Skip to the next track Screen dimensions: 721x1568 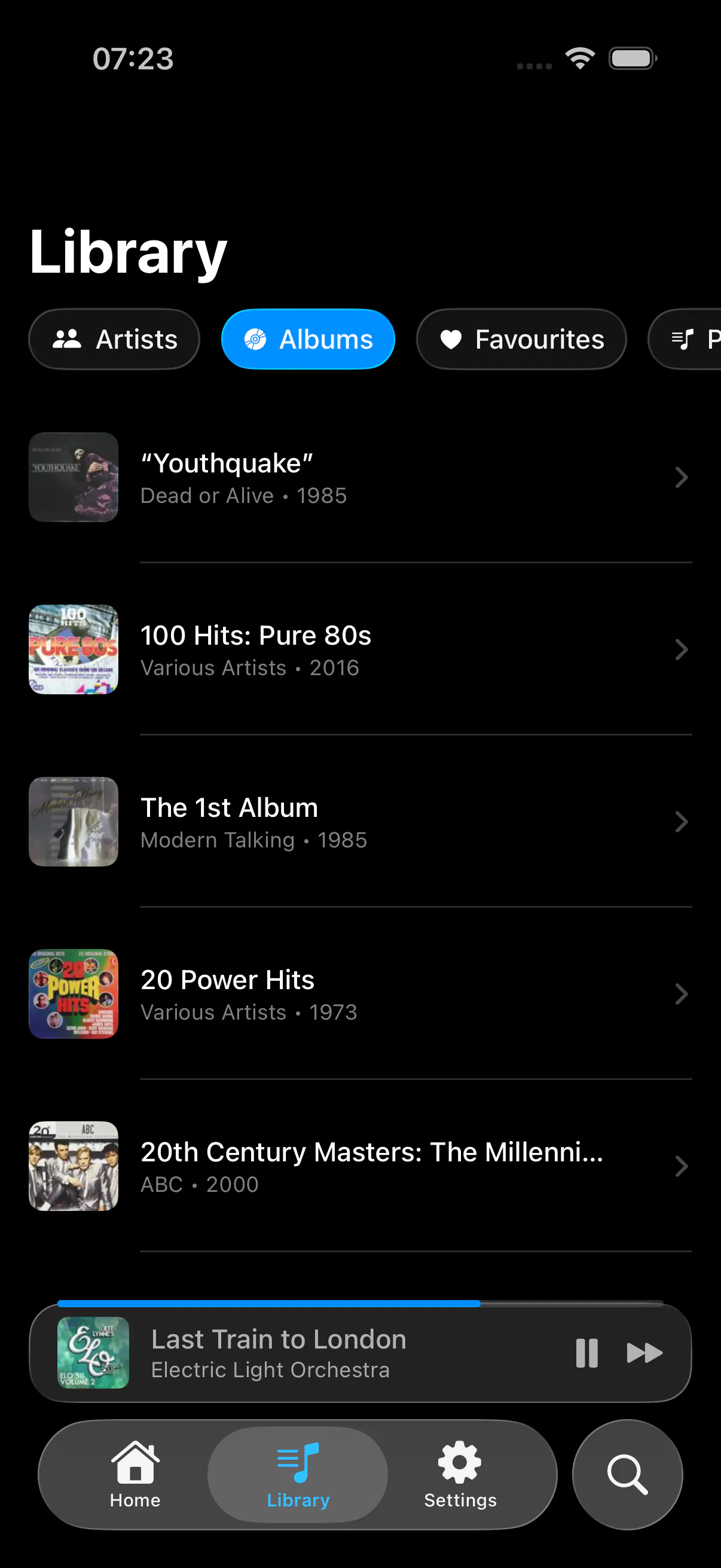pyautogui.click(x=644, y=1353)
